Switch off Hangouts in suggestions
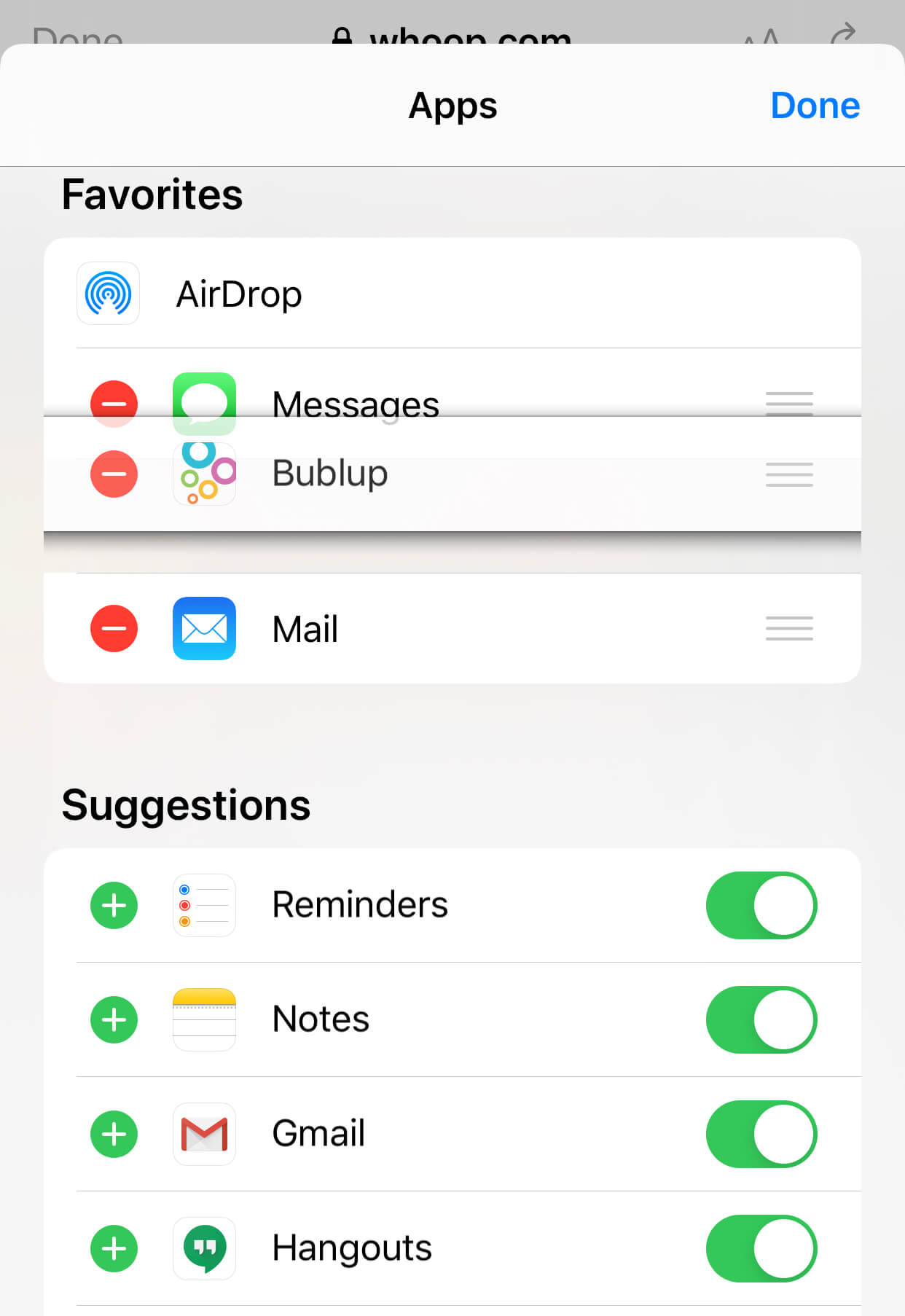 point(761,1248)
